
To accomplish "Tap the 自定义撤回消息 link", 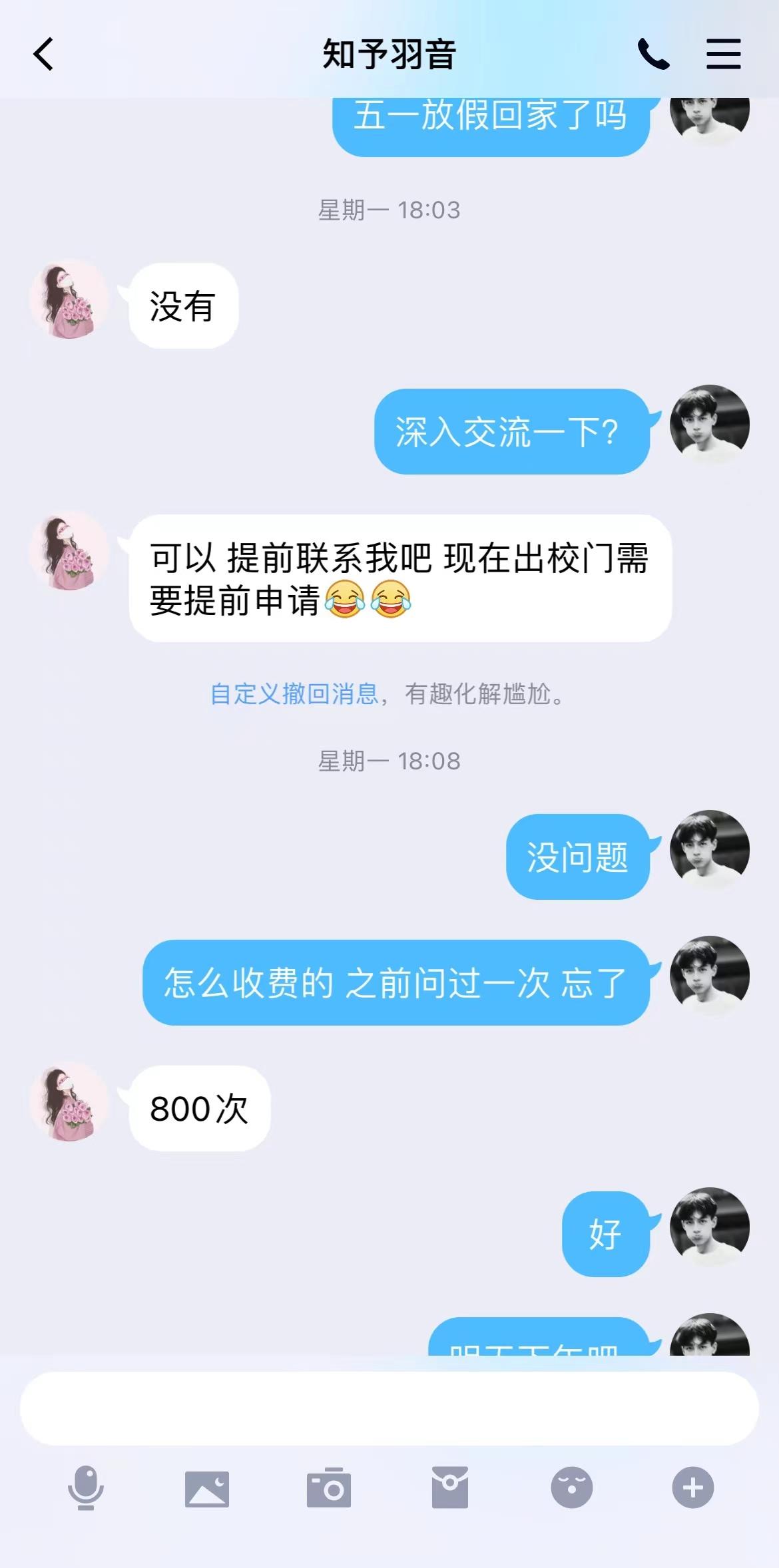I will click(294, 694).
